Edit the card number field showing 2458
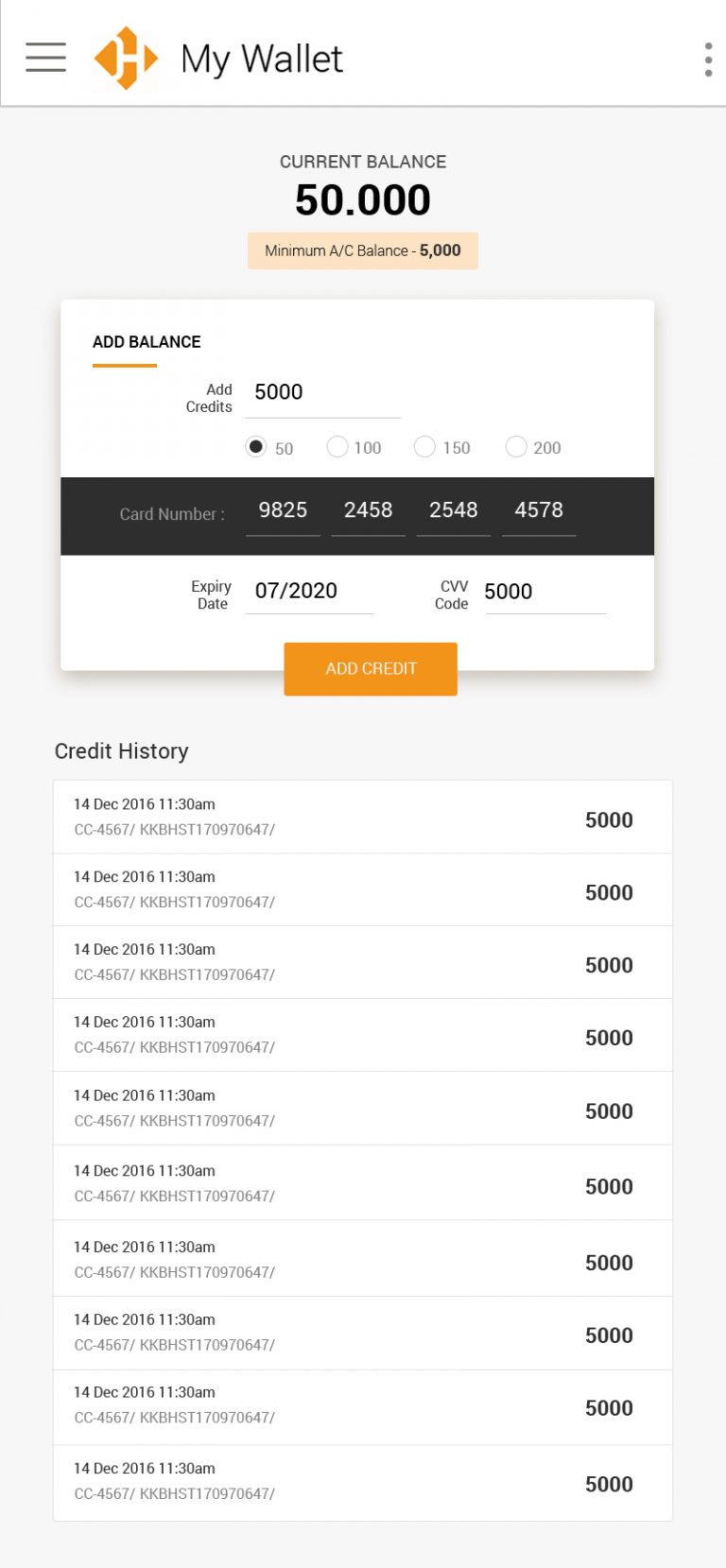This screenshot has width=726, height=1568. (368, 511)
